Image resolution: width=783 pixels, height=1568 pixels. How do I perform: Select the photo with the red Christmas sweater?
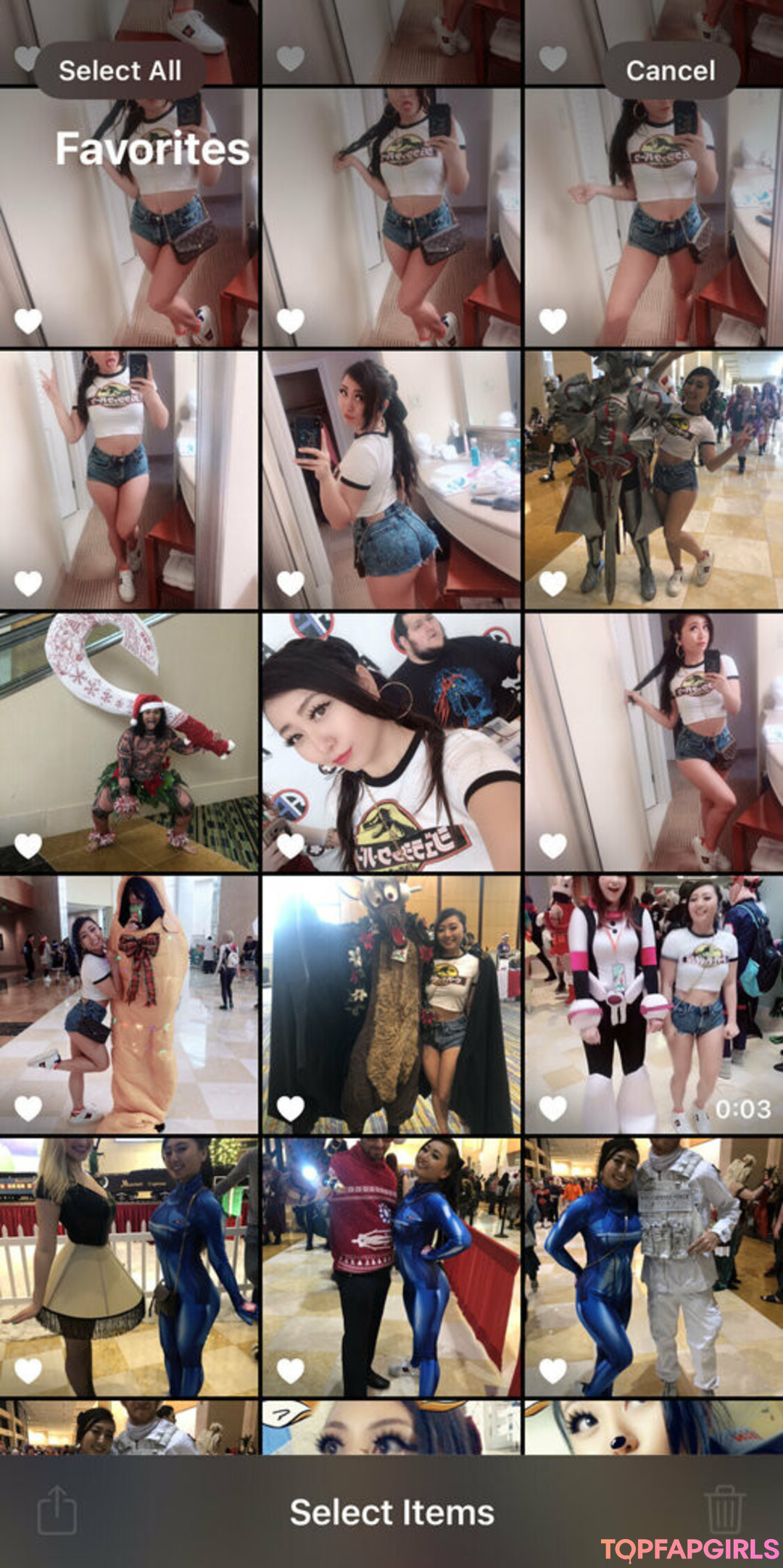coord(391,1267)
